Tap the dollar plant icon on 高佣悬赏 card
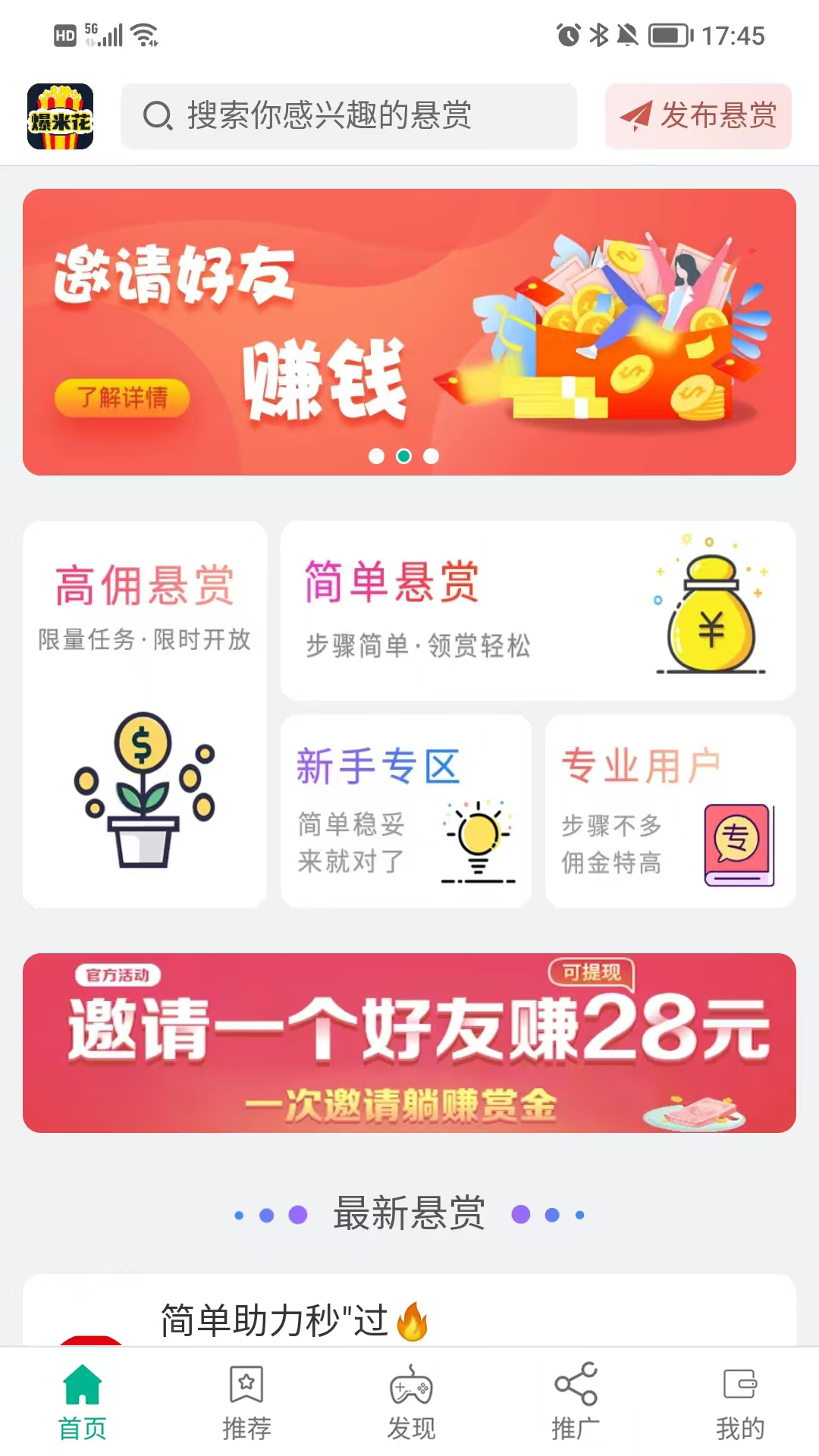 [x=143, y=792]
